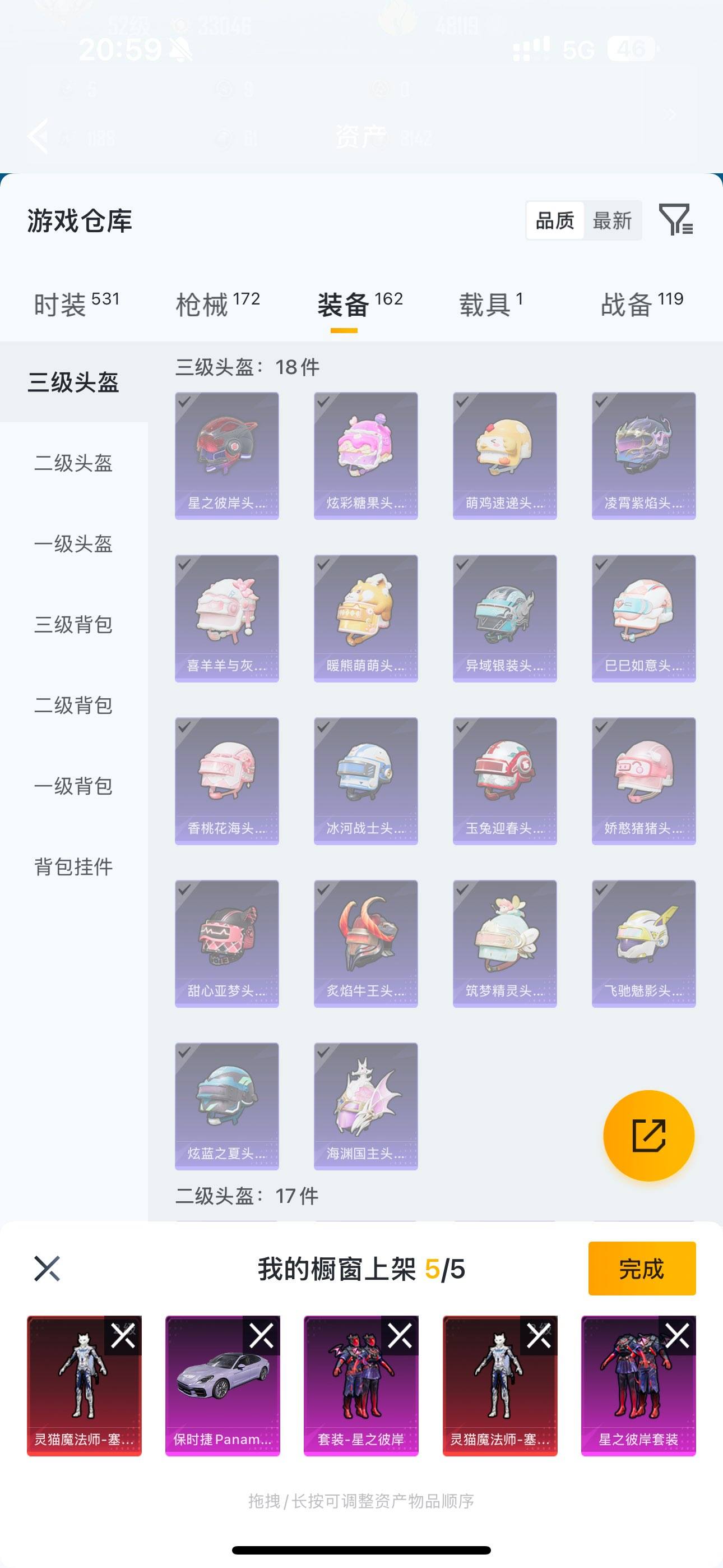
Task: Close the 我的橱窗上架 panel
Action: pyautogui.click(x=47, y=1269)
